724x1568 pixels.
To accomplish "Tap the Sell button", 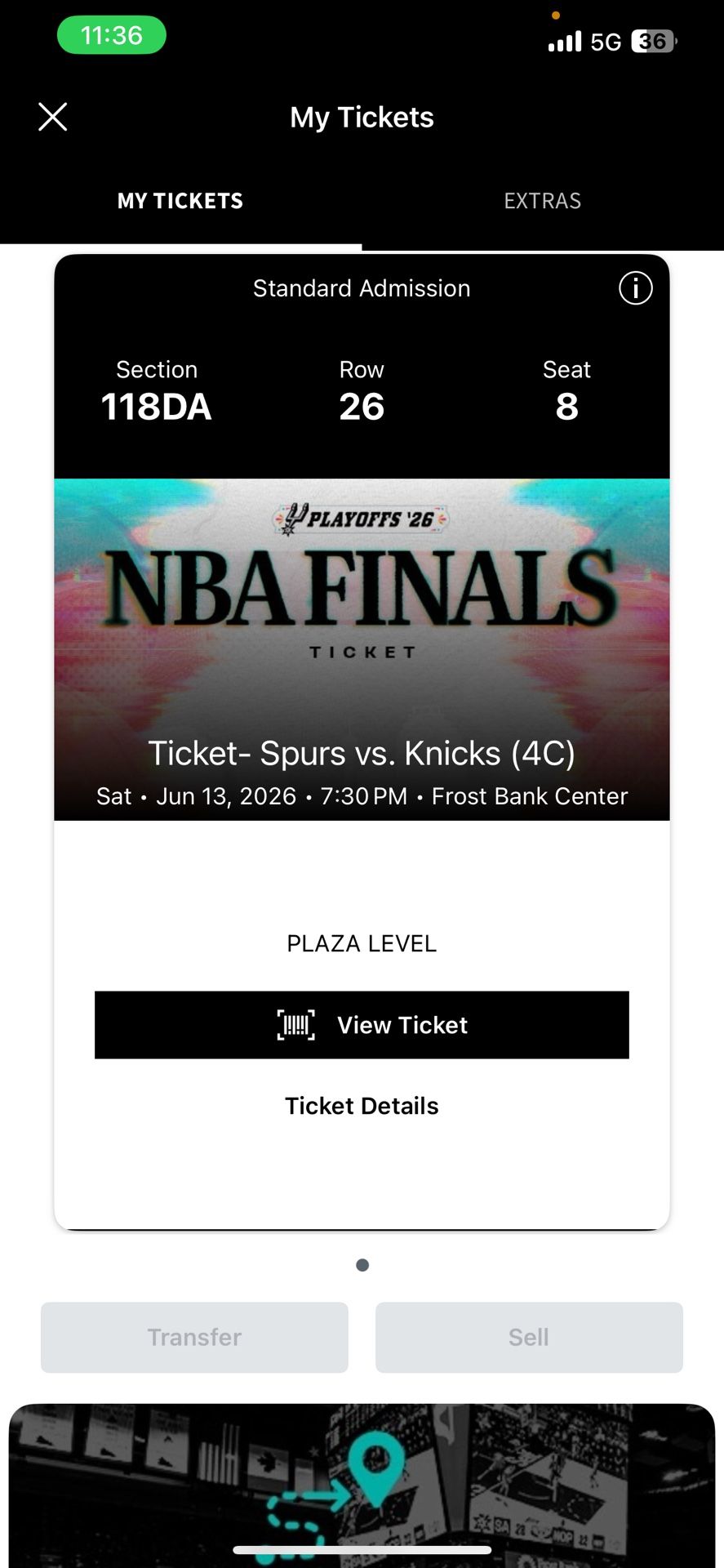I will coord(529,1337).
